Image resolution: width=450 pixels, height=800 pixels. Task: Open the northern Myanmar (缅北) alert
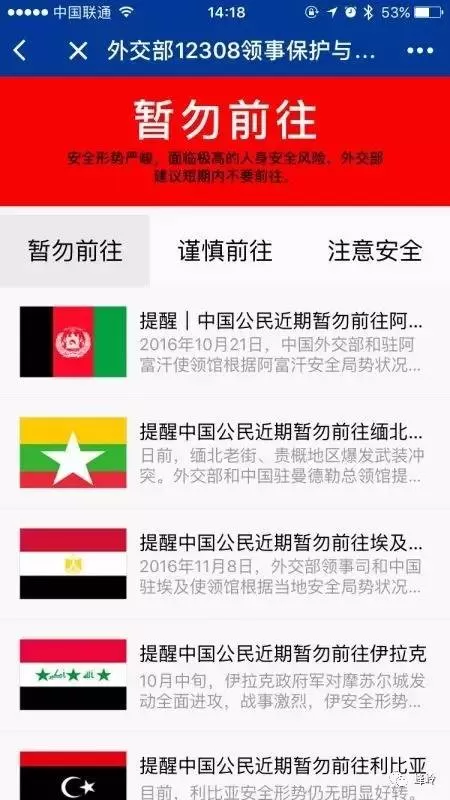tap(225, 453)
